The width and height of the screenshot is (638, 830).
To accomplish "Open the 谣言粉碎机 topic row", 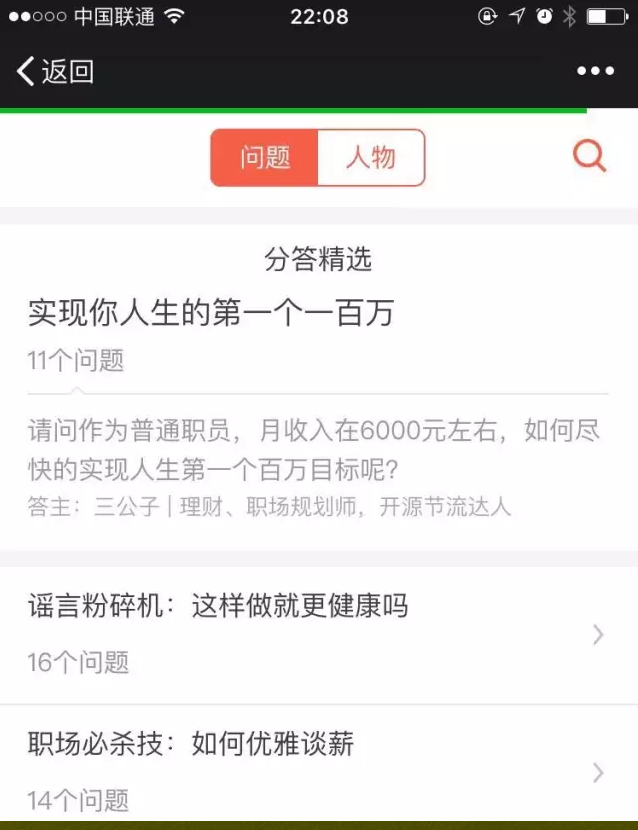I will pyautogui.click(x=318, y=632).
